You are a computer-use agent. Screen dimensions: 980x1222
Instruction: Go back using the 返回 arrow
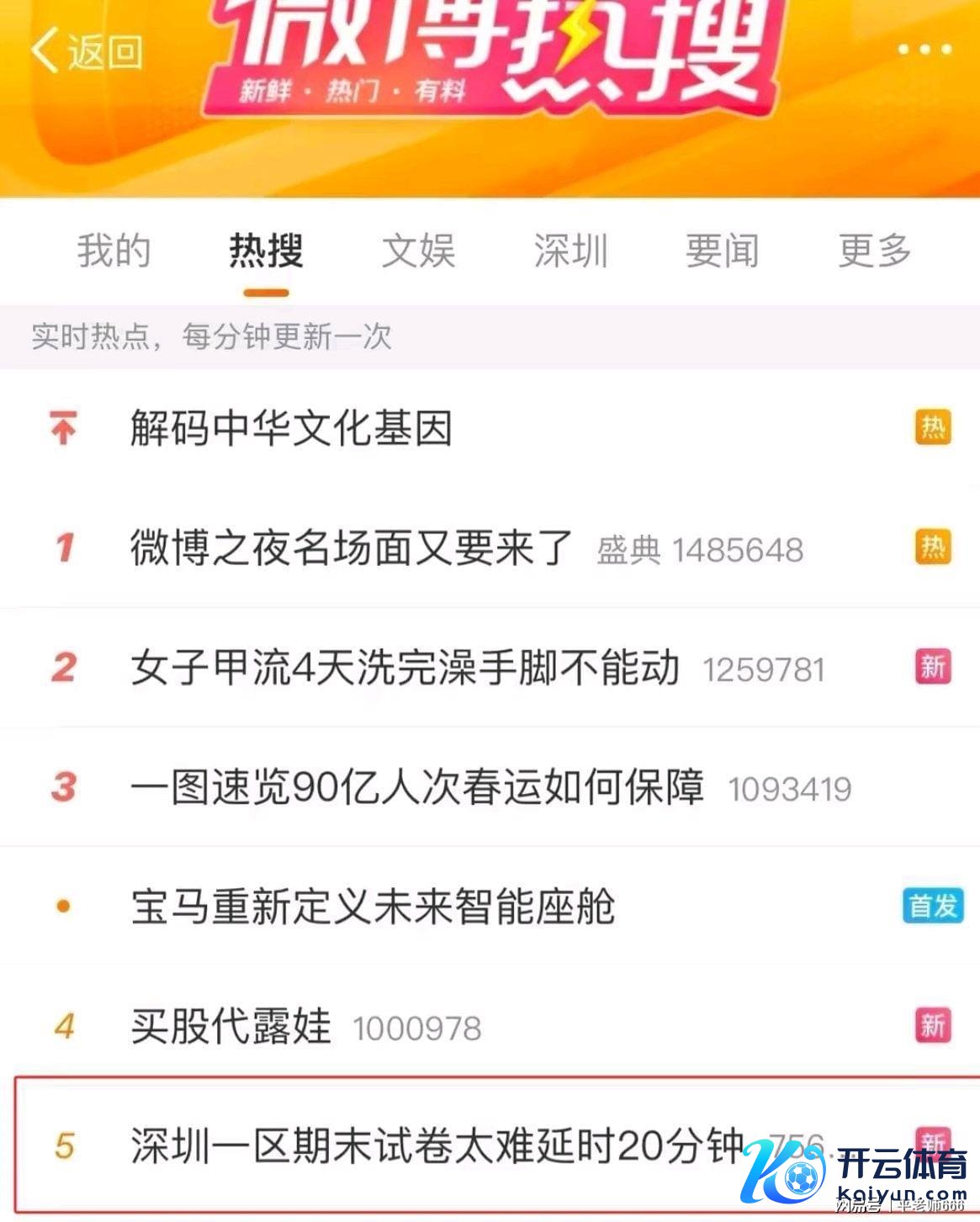[85, 51]
